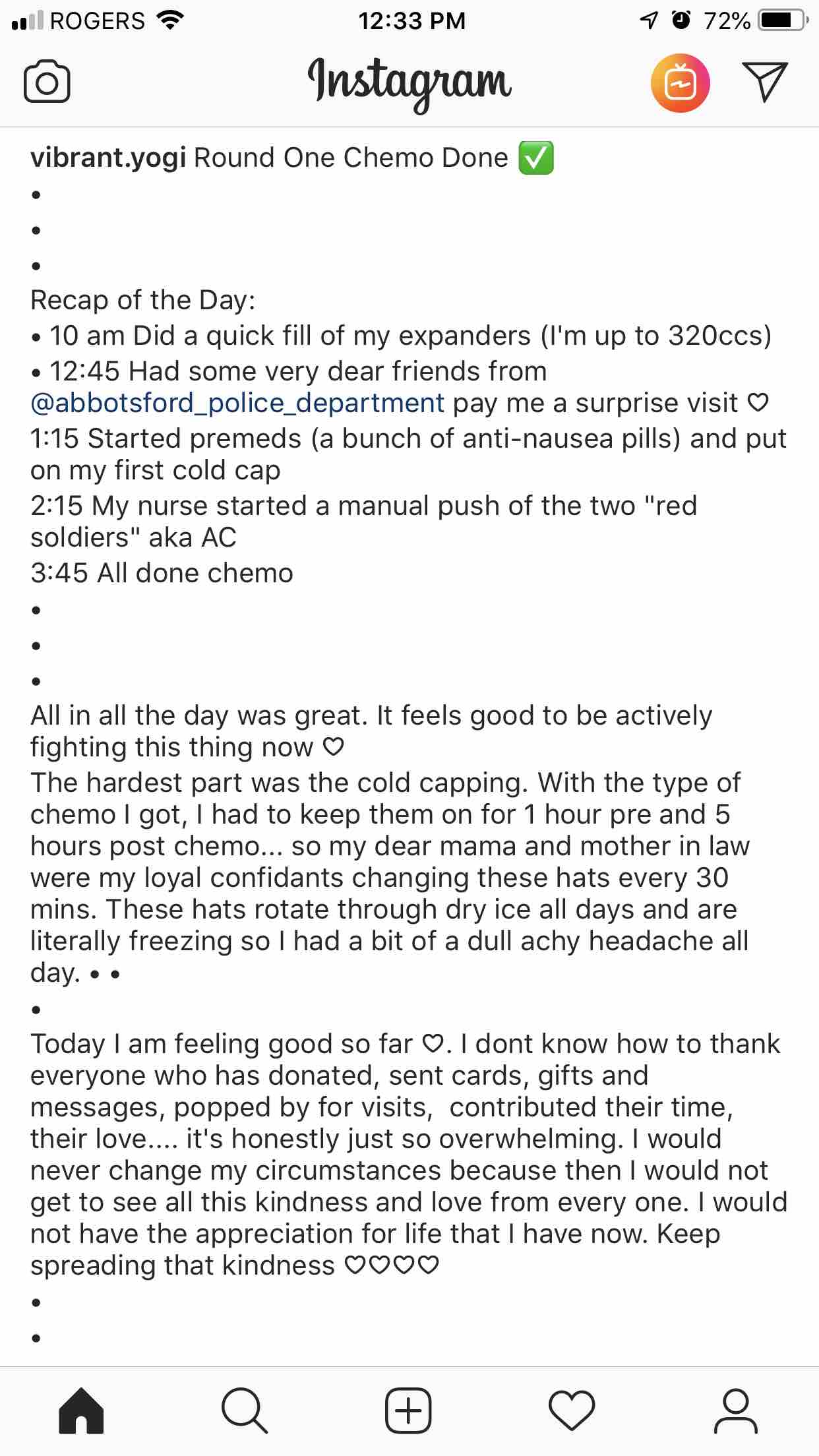The width and height of the screenshot is (819, 1456).
Task: Open vibrant.yogi's profile from the caption
Action: [108, 158]
